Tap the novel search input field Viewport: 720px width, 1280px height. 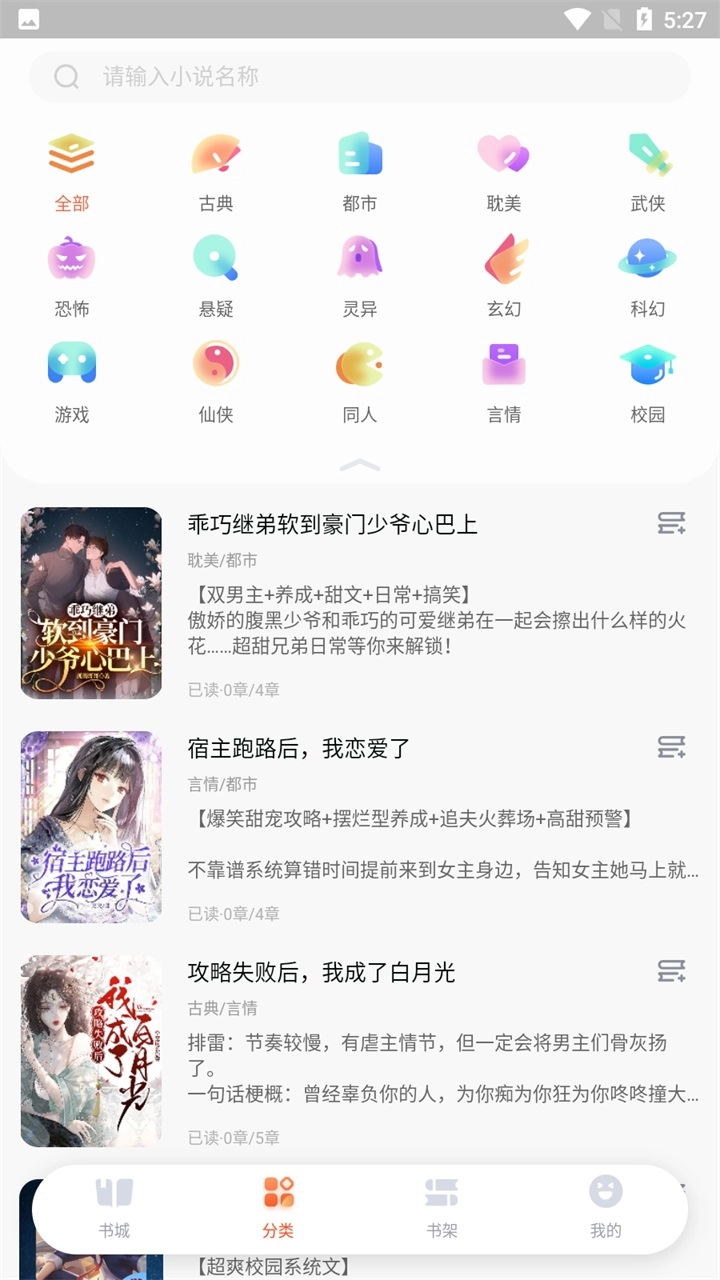pos(360,76)
